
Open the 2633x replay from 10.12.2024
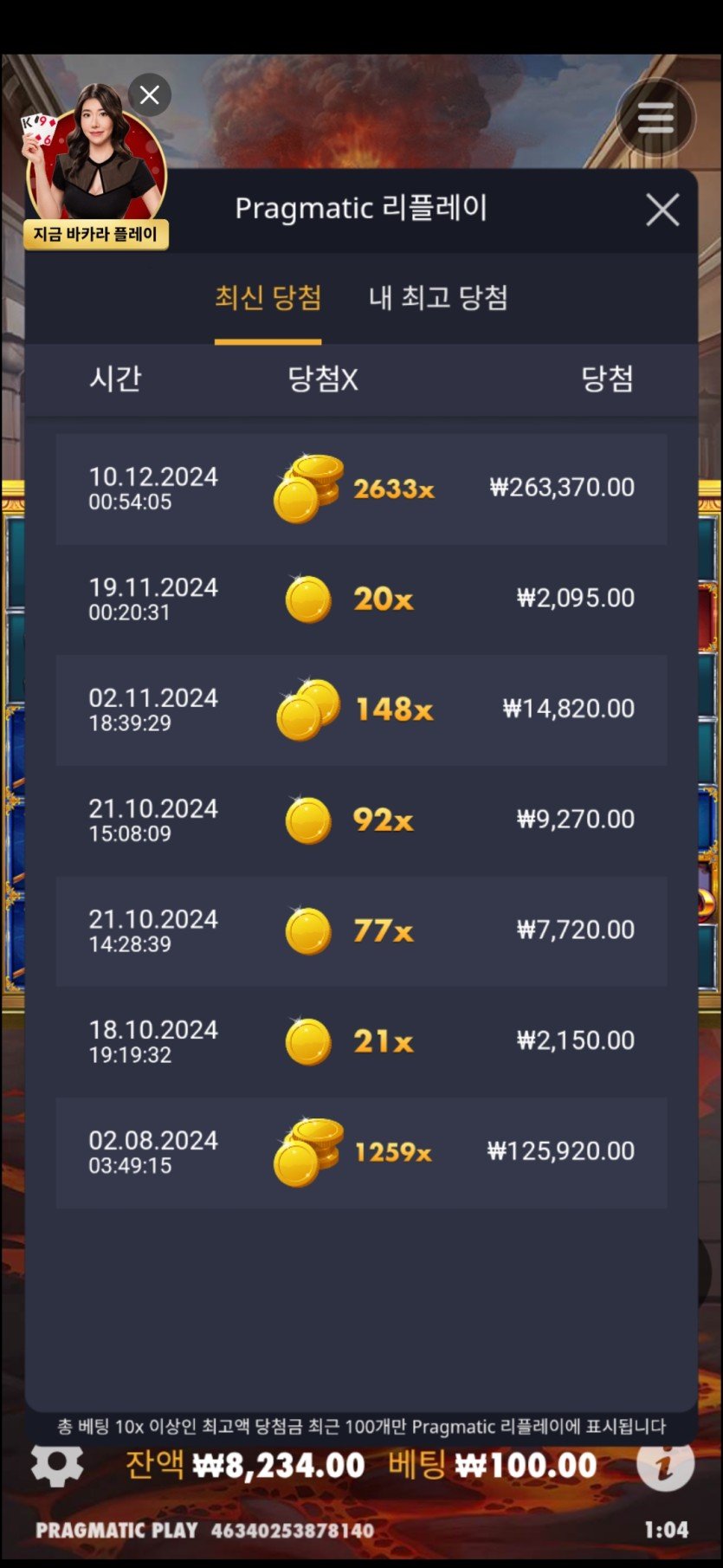click(361, 489)
